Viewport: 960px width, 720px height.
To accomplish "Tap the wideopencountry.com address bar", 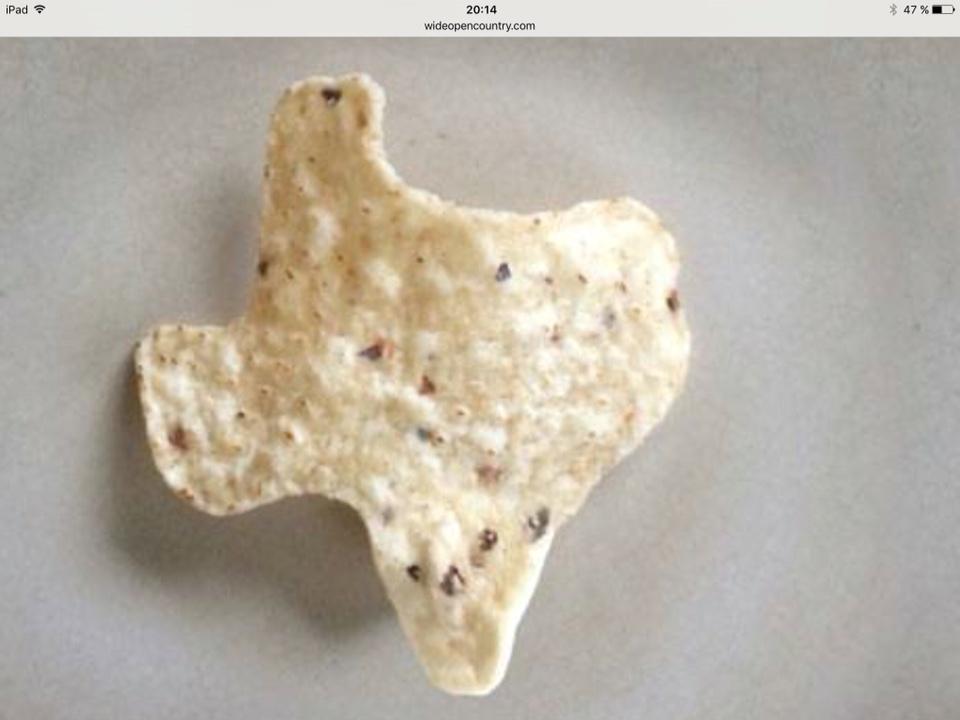I will pyautogui.click(x=479, y=26).
